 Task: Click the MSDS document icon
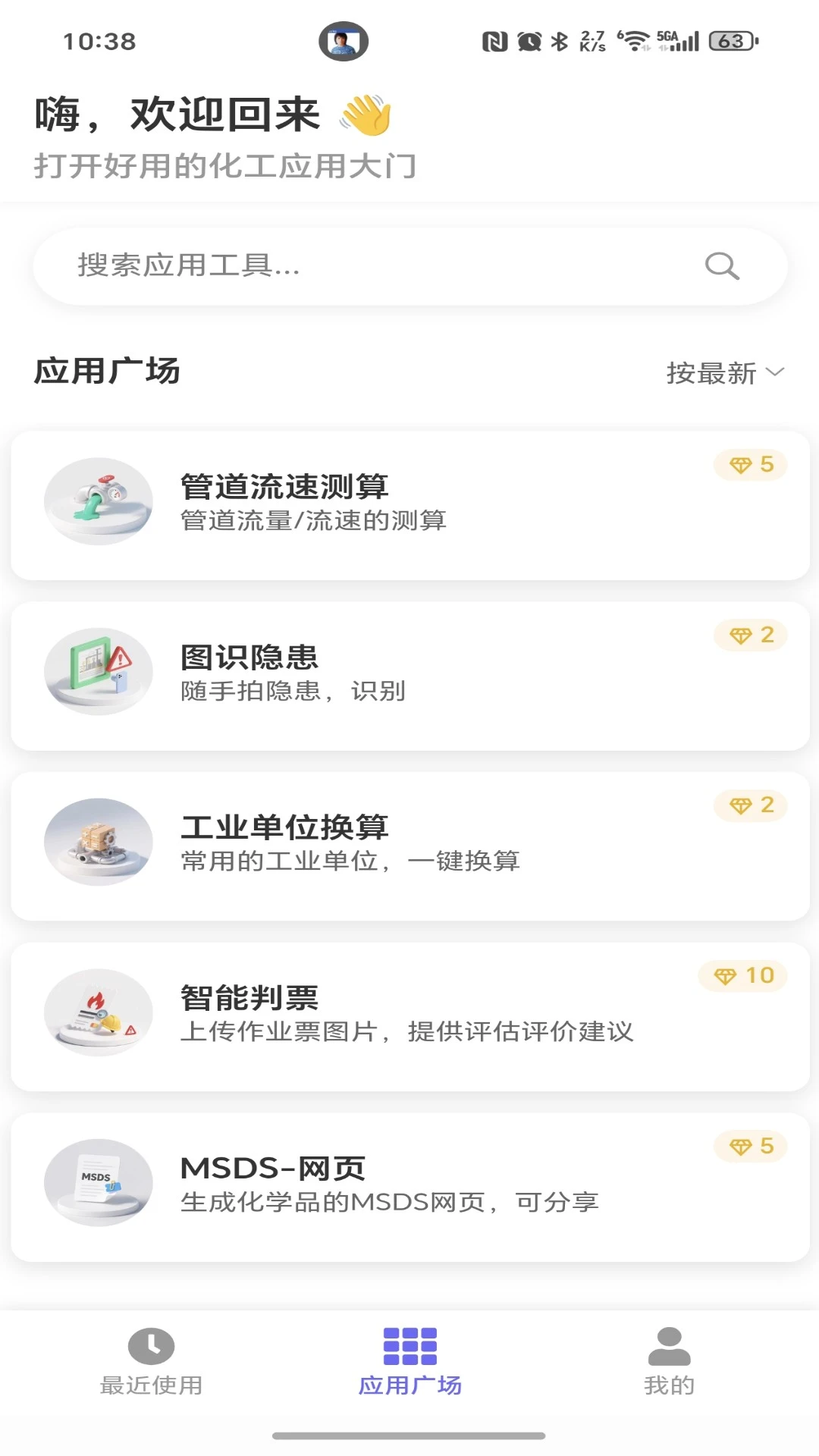(x=98, y=1181)
